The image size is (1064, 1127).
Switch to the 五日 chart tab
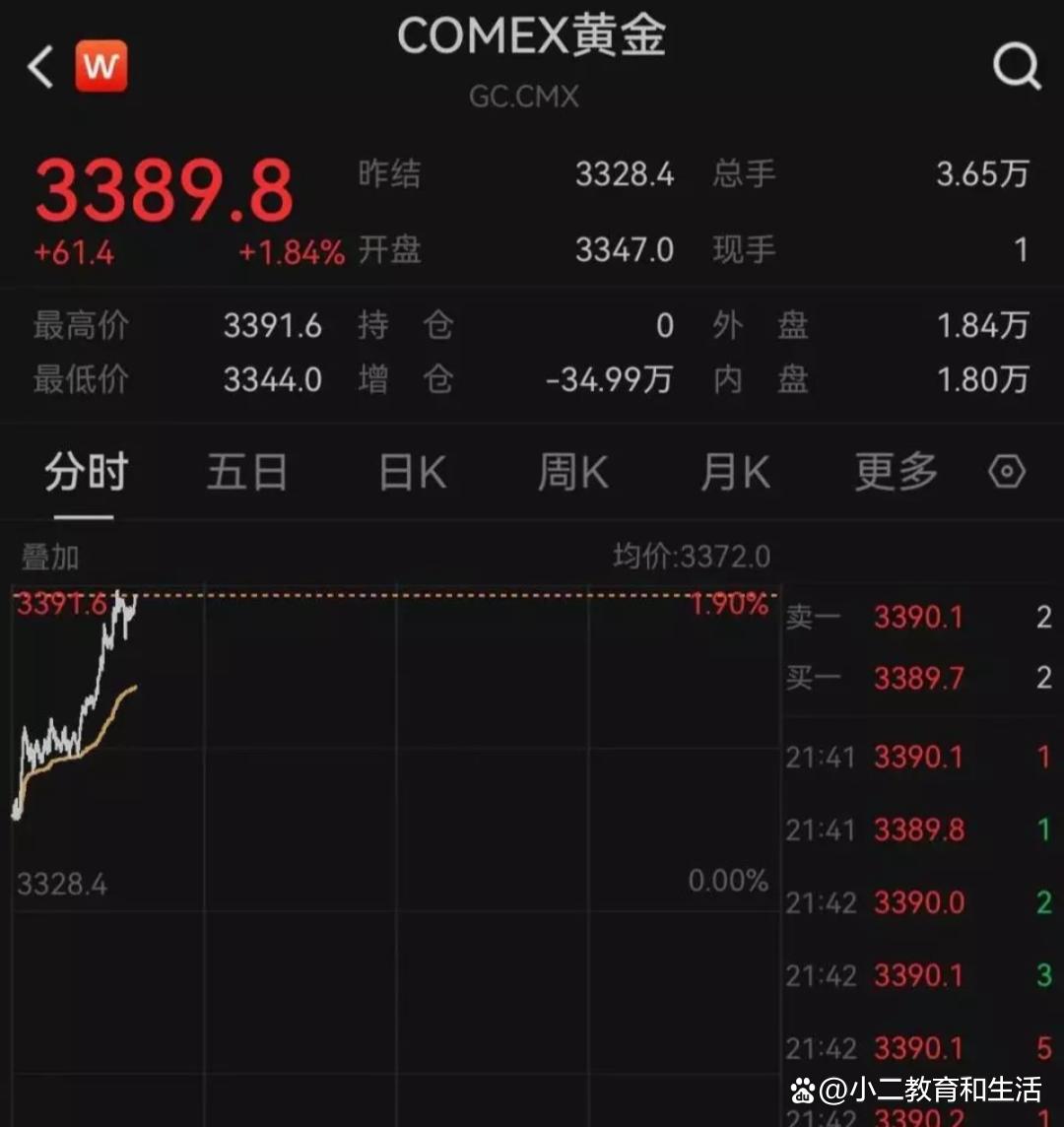(246, 473)
